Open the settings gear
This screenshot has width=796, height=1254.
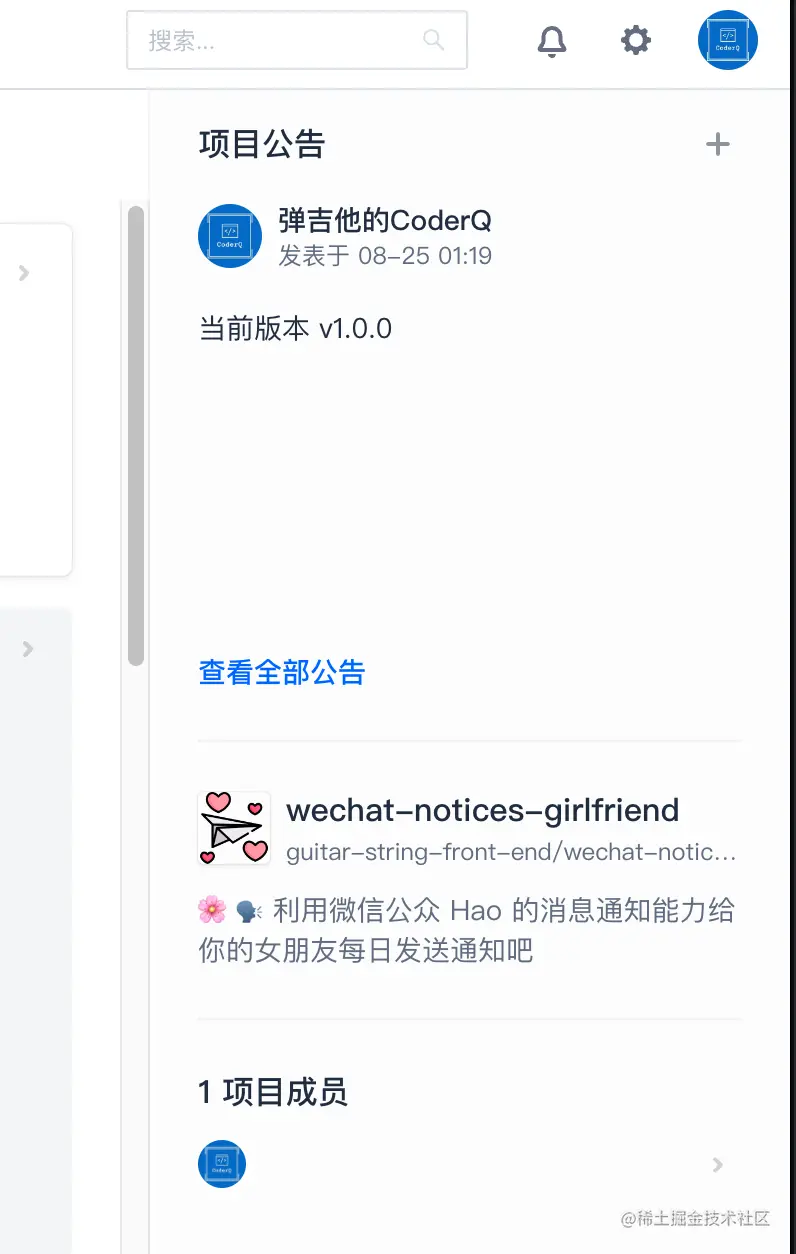tap(635, 41)
